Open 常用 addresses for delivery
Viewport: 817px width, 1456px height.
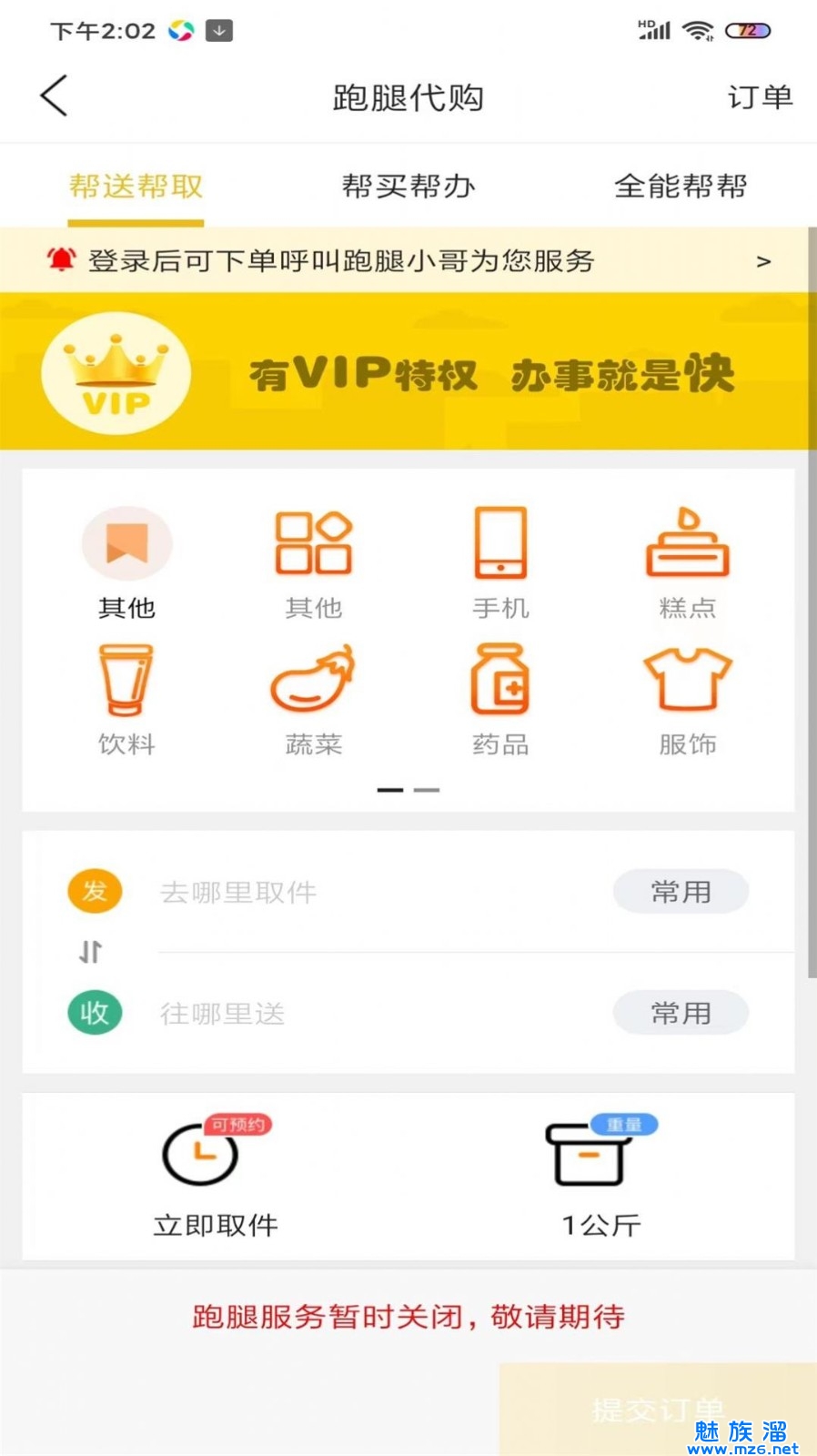[681, 1013]
